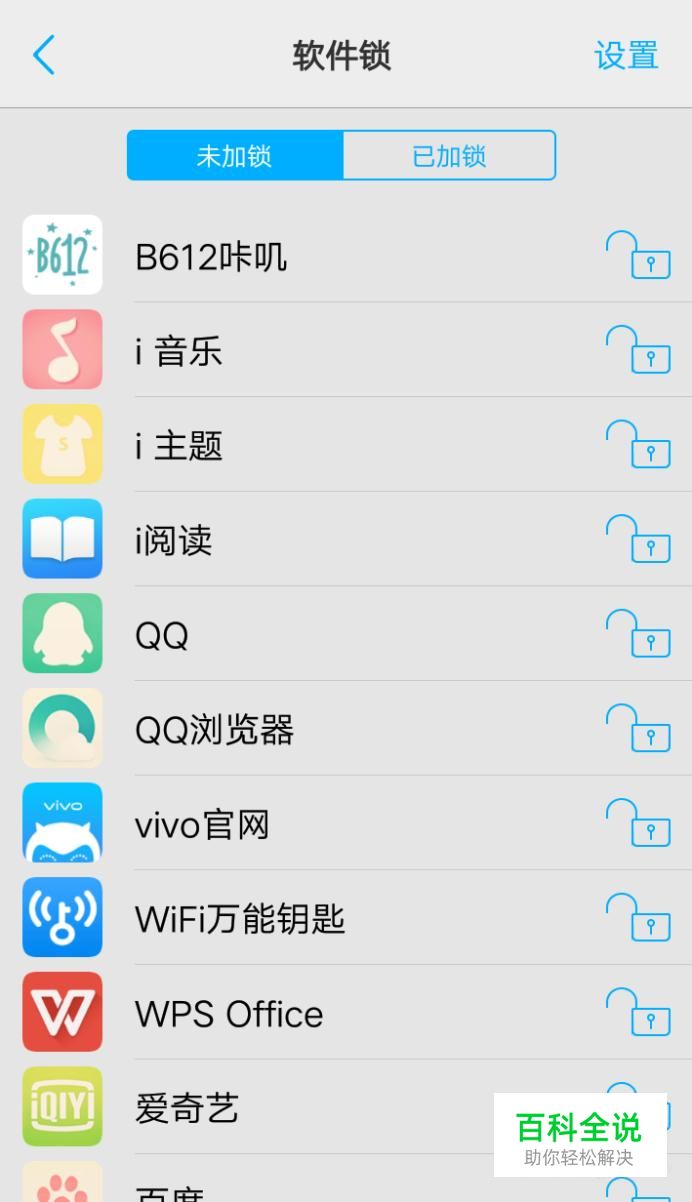Lock the B612咔叽 app
Image resolution: width=692 pixels, height=1202 pixels.
(638, 255)
